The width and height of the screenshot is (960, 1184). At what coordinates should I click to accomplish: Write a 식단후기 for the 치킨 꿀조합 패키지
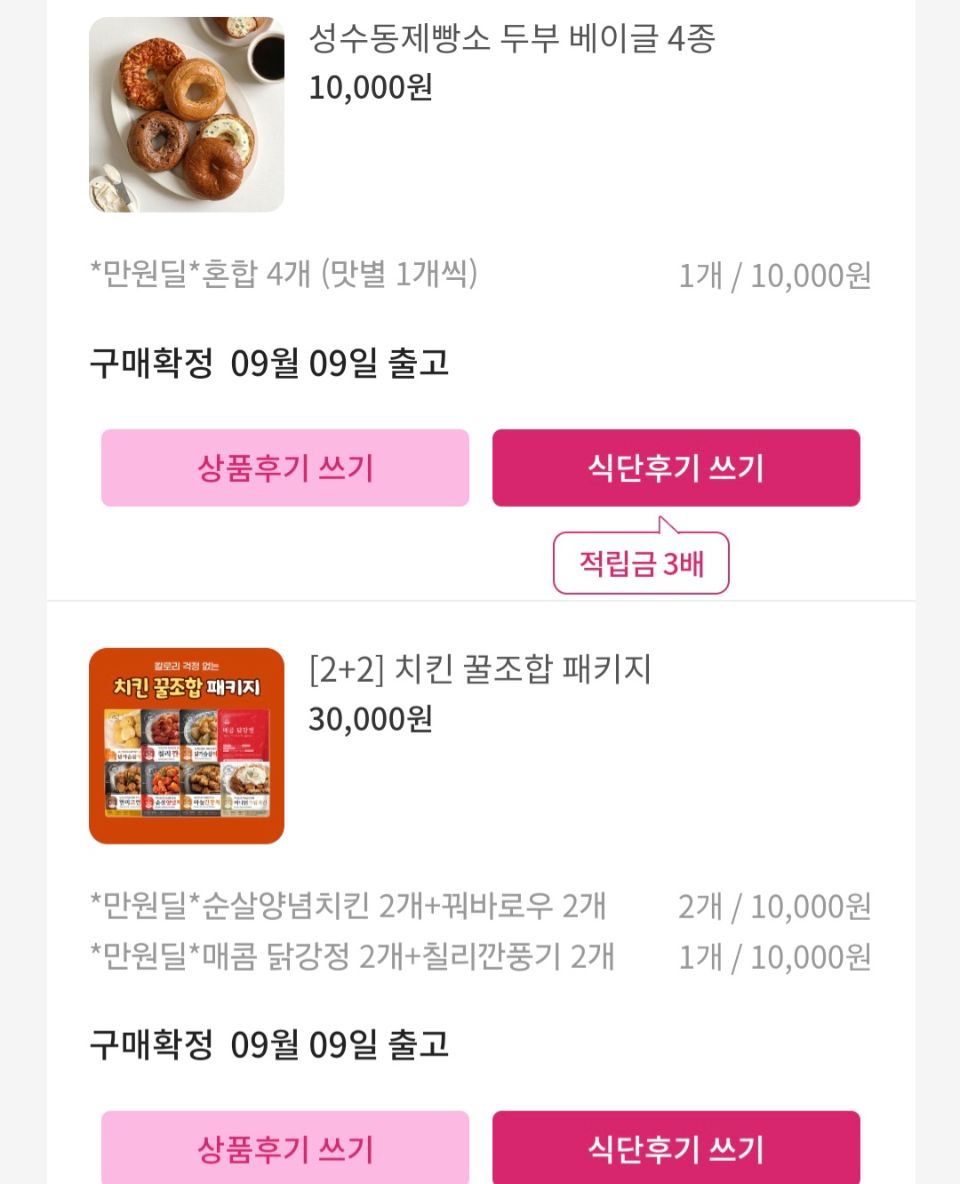(676, 1148)
